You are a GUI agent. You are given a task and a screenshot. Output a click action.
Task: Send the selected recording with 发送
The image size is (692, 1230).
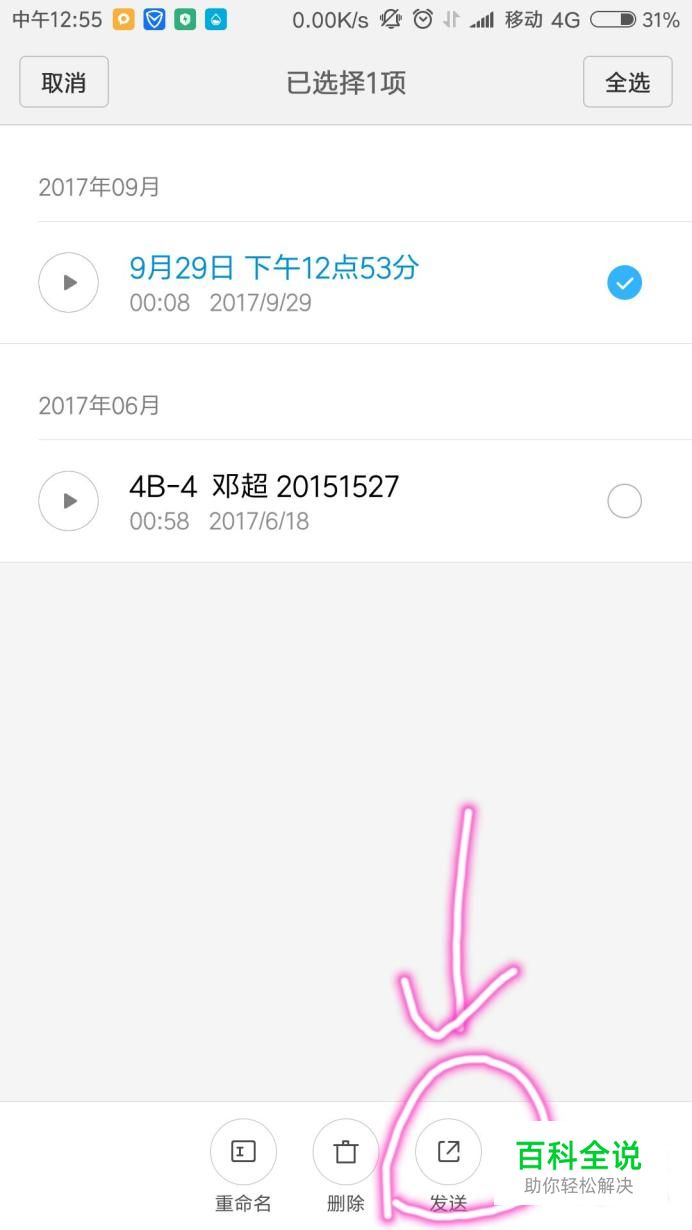pos(449,1167)
